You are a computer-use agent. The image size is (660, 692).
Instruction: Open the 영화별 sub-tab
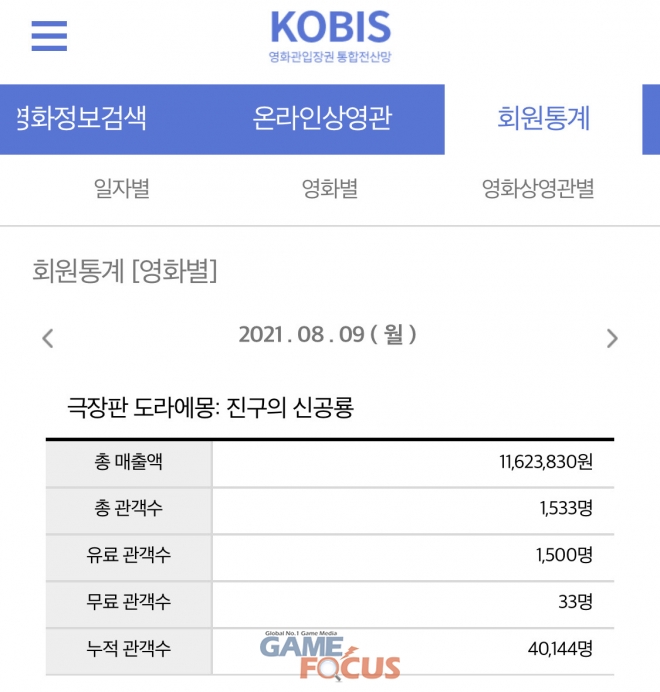pyautogui.click(x=330, y=188)
